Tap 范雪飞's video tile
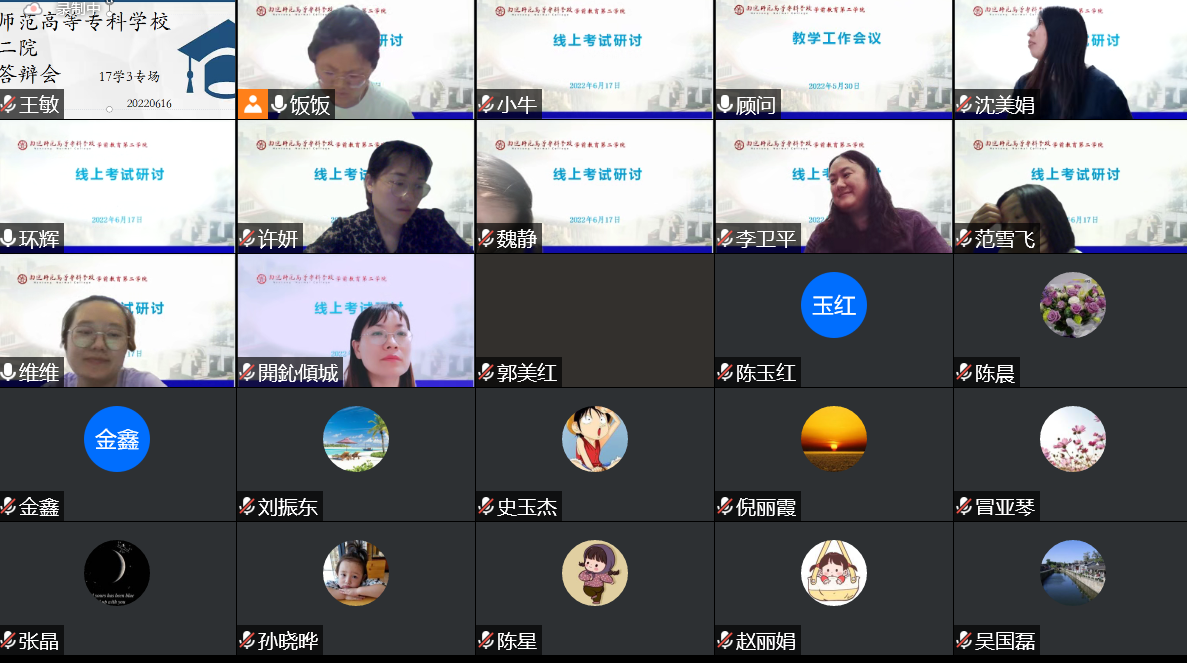The width and height of the screenshot is (1187, 663). pyautogui.click(x=1071, y=185)
